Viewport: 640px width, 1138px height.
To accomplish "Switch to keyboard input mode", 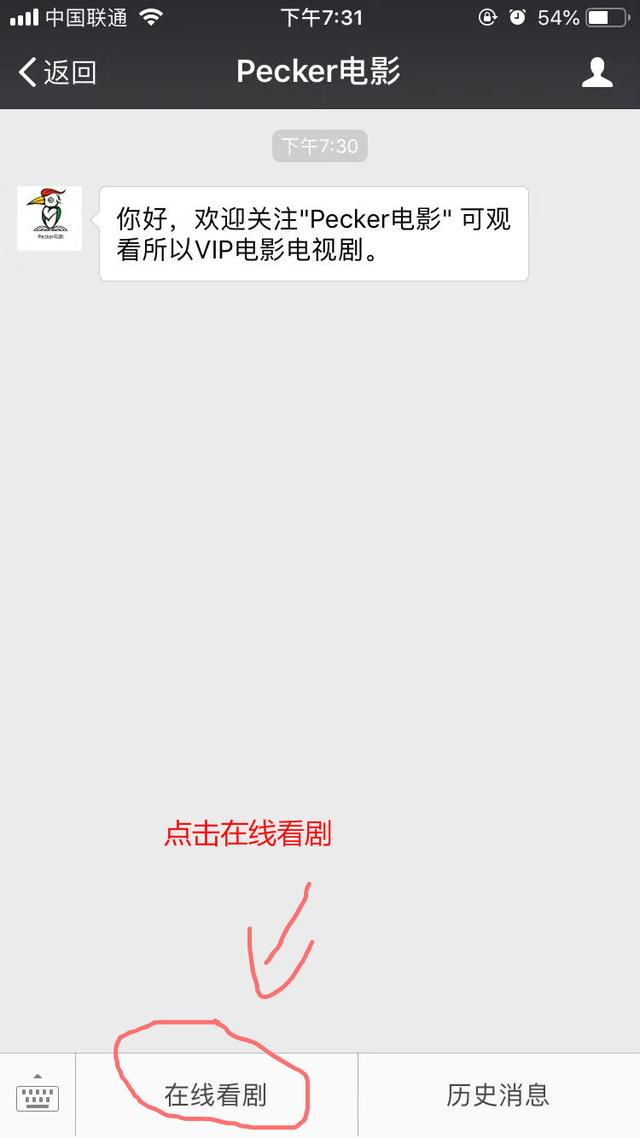I will (x=37, y=1094).
